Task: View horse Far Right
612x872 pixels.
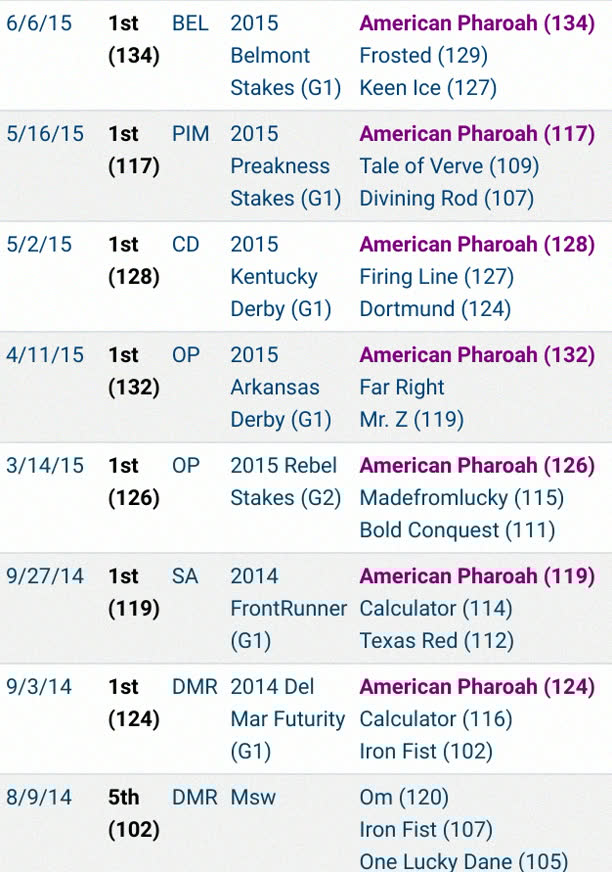Action: click(x=402, y=387)
